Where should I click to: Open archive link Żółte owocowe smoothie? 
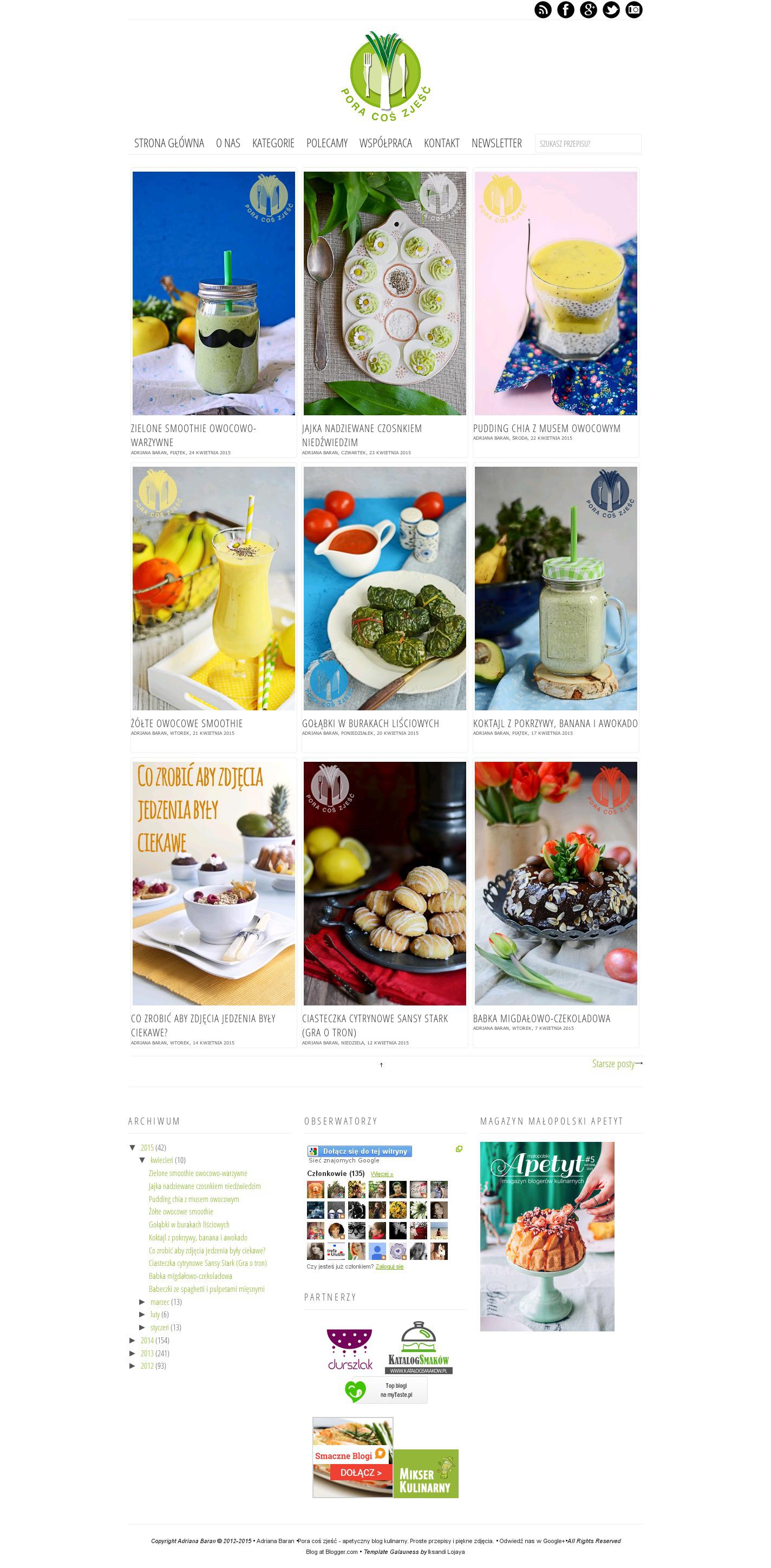point(181,1211)
